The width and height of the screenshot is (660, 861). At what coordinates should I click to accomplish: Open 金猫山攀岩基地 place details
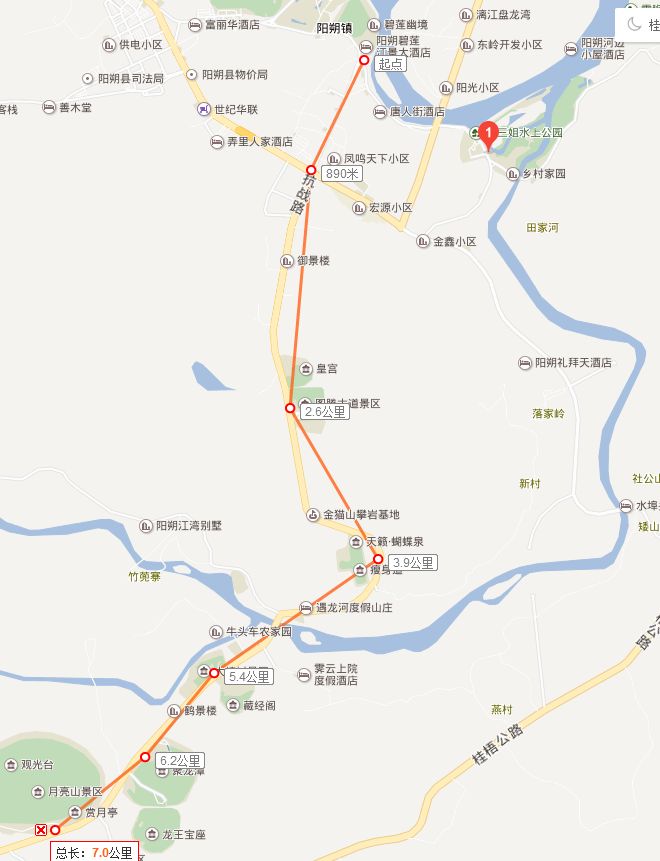point(313,515)
